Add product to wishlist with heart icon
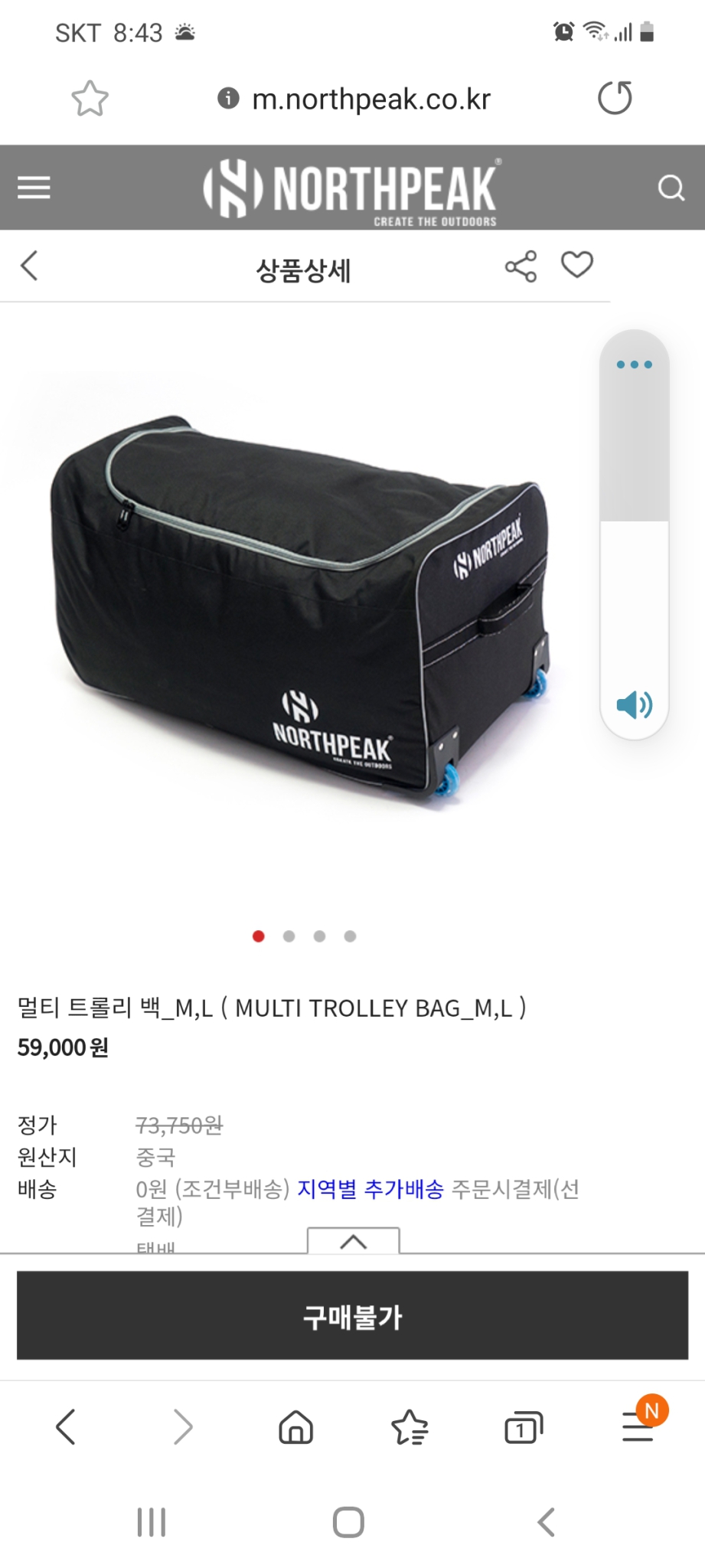705x1568 pixels. coord(576,265)
